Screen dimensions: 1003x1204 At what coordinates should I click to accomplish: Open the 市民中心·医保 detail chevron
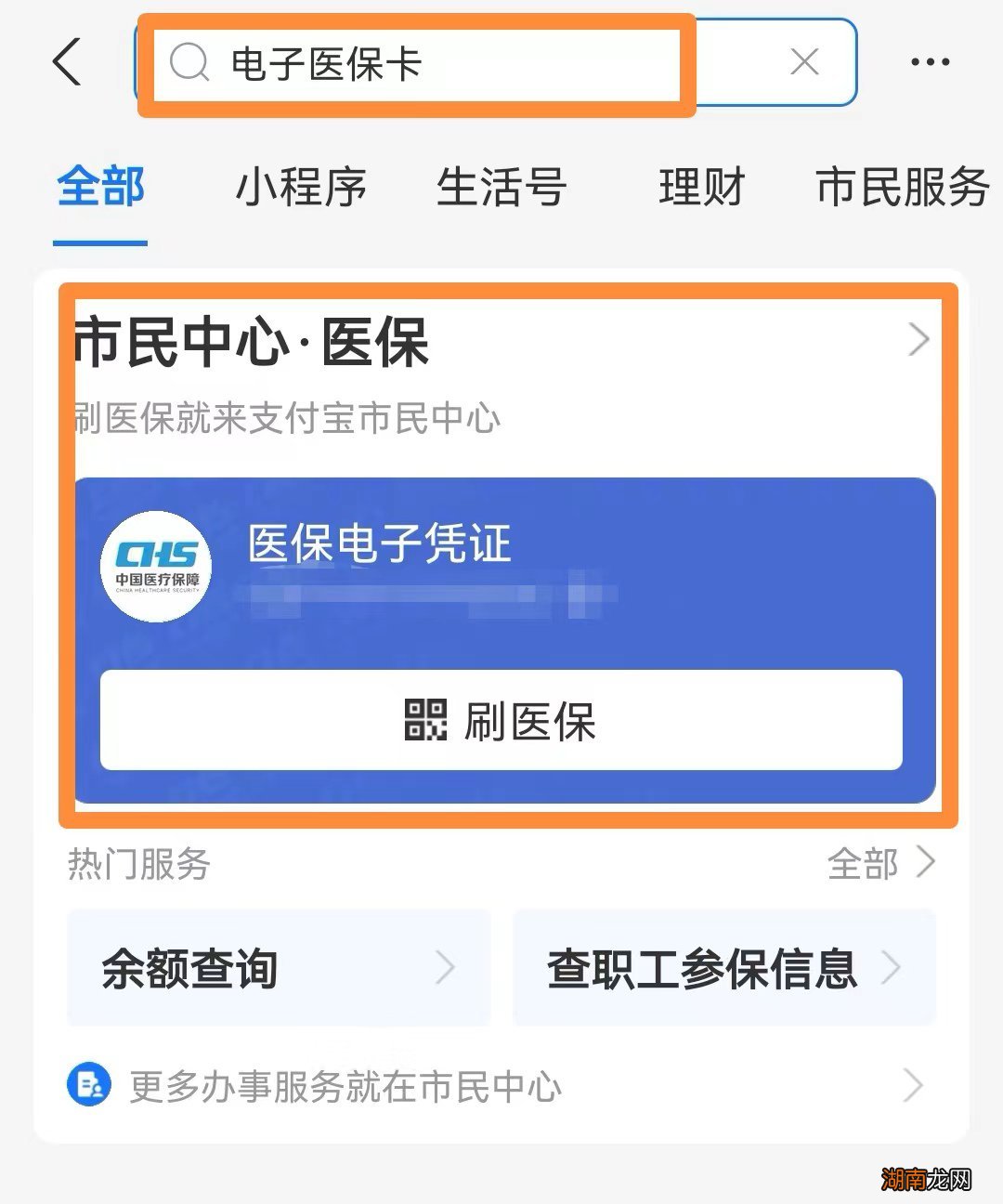coord(918,339)
